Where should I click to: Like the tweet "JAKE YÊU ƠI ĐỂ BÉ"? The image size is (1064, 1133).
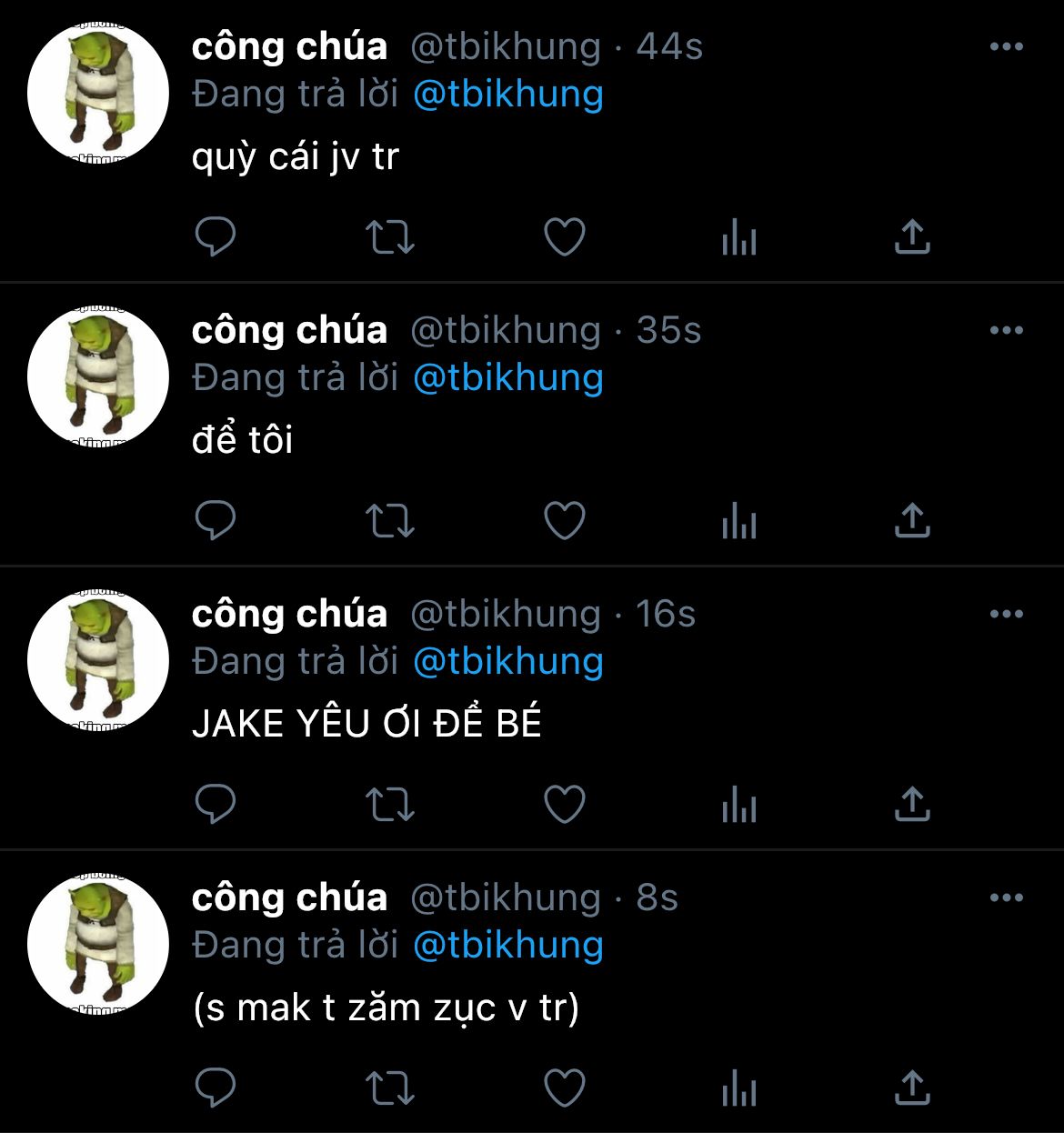(x=564, y=805)
